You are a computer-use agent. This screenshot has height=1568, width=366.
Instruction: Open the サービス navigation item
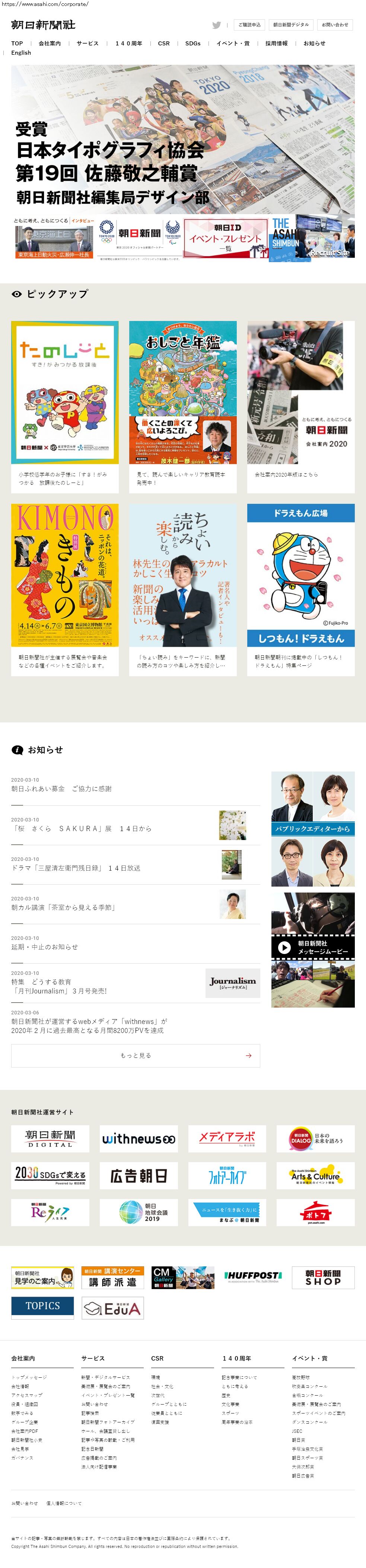[x=88, y=44]
